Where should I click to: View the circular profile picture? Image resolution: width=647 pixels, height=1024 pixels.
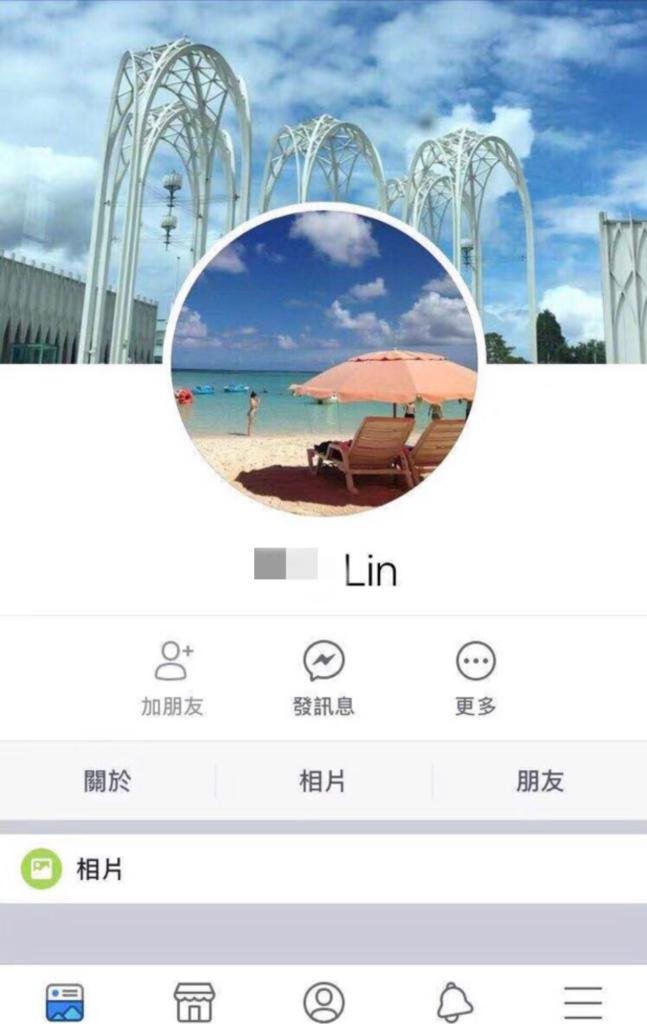324,362
